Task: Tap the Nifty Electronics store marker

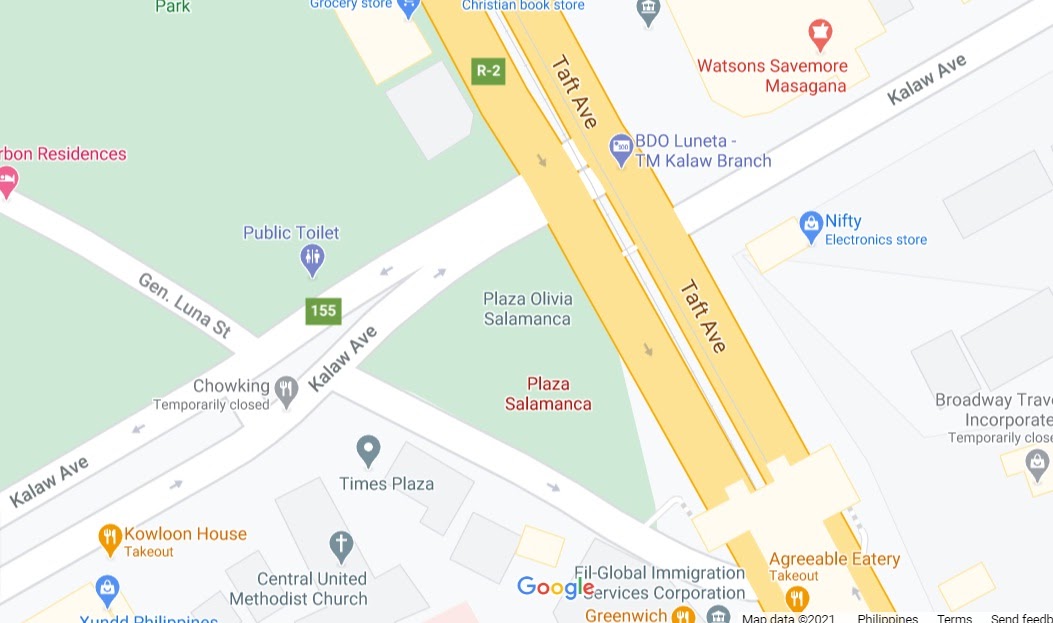Action: click(x=811, y=227)
